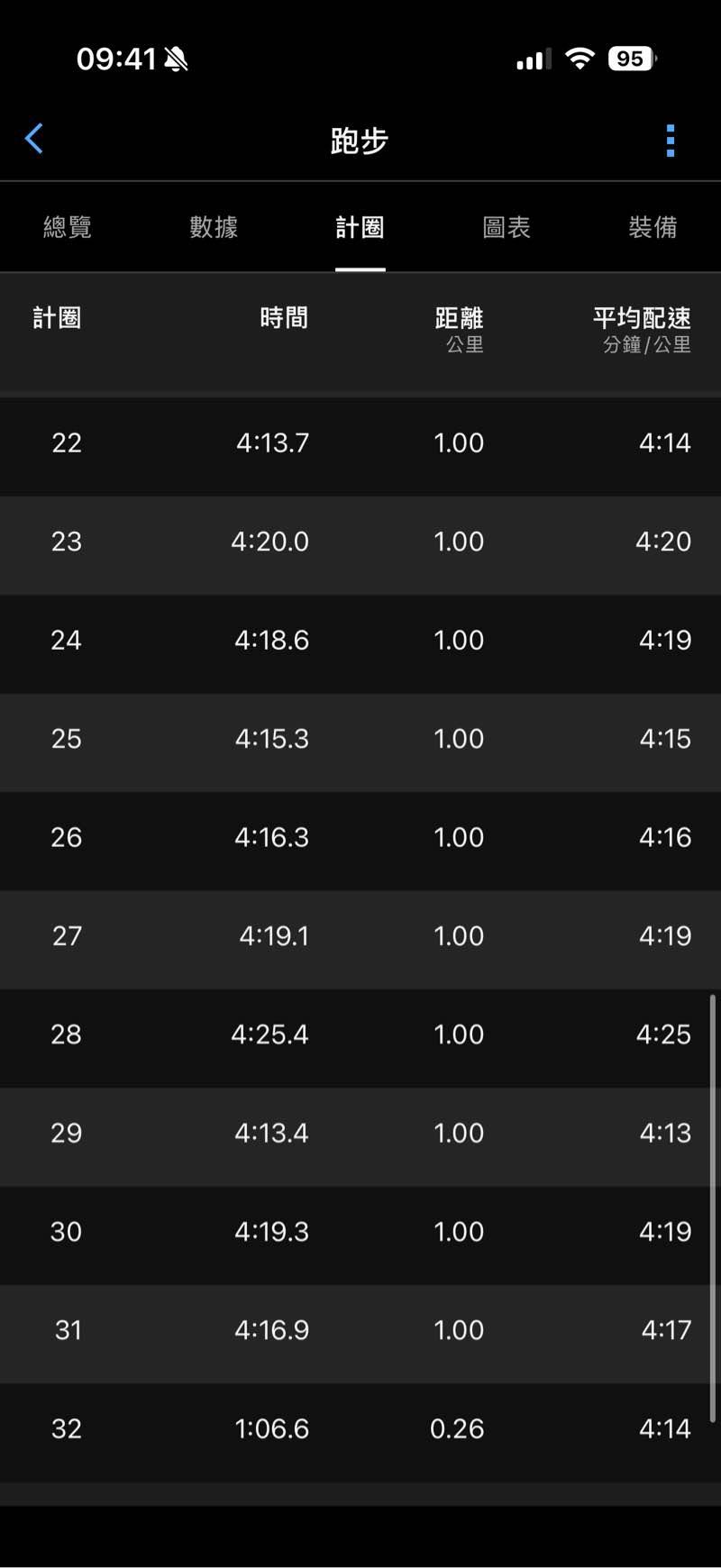Open the three-dot overflow menu
Screen dimensions: 721x1568
pos(670,141)
